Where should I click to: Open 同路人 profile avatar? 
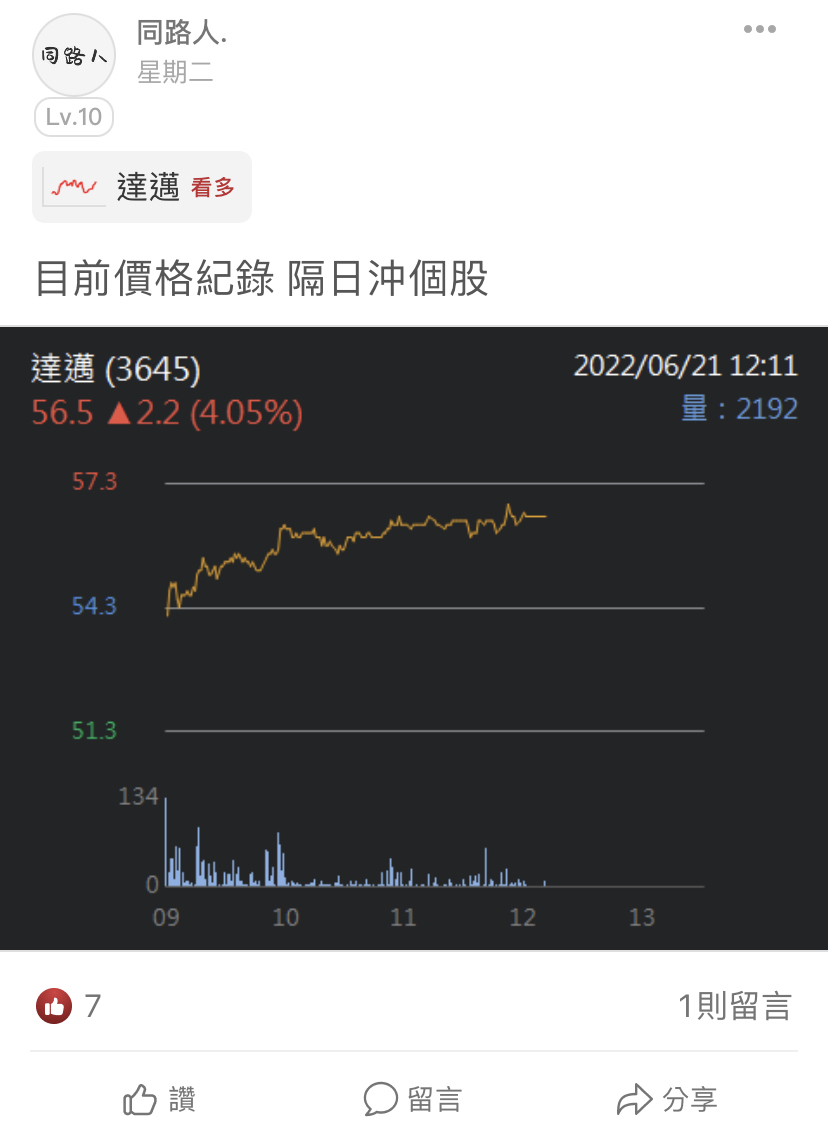click(74, 56)
